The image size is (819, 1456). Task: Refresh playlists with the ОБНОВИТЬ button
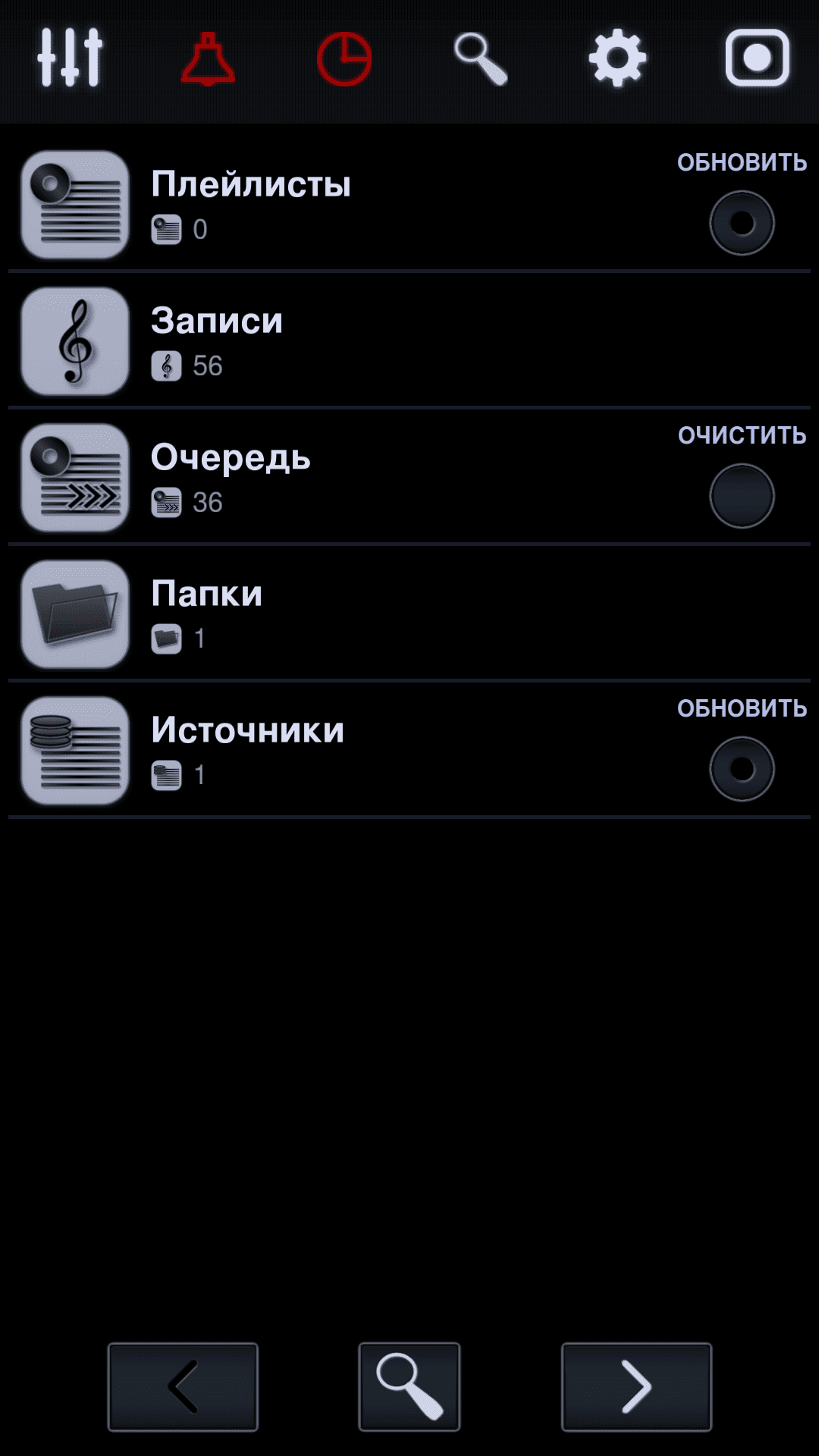[x=742, y=222]
